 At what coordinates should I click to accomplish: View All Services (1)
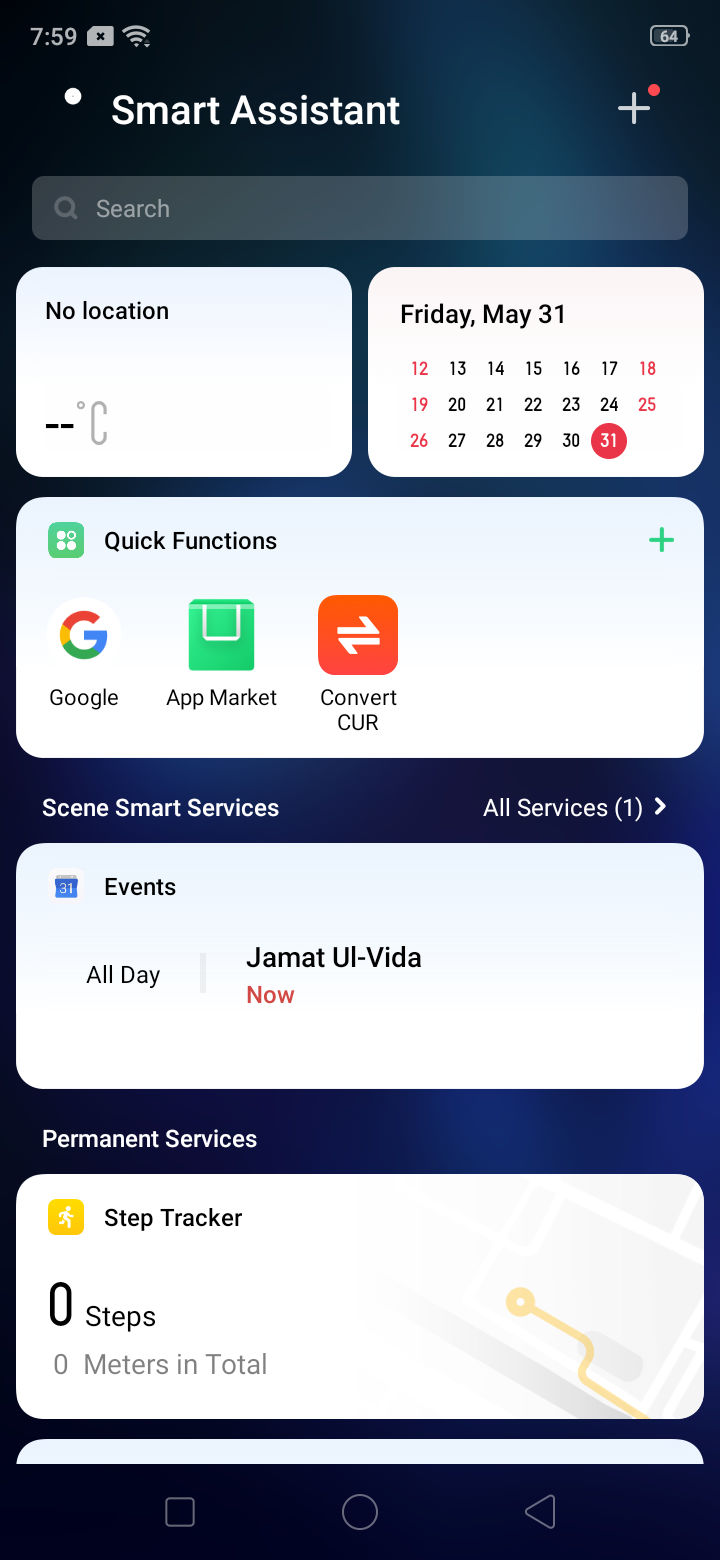coord(575,808)
